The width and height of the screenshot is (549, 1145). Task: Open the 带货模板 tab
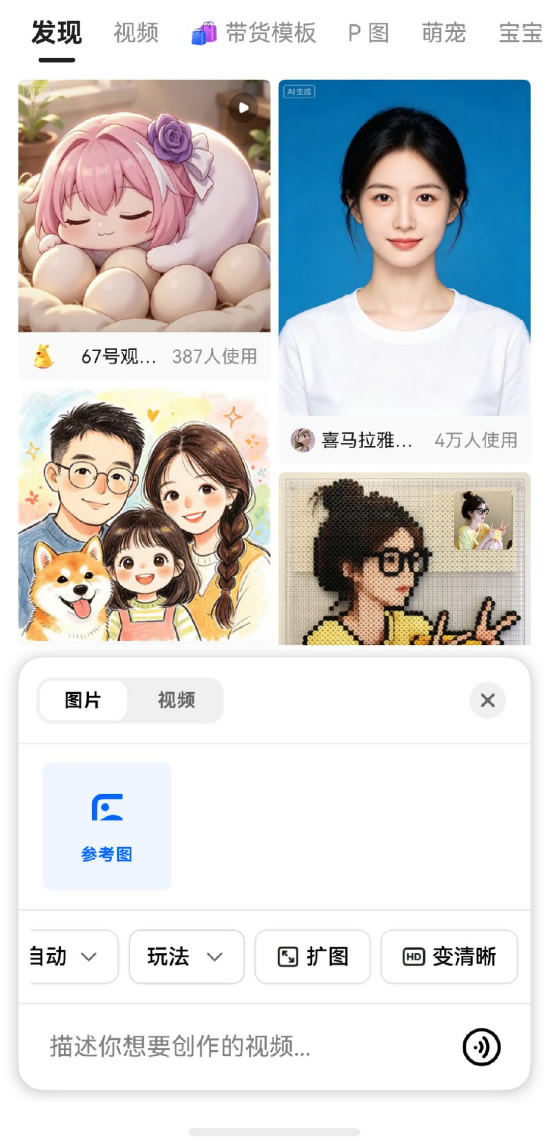(253, 33)
